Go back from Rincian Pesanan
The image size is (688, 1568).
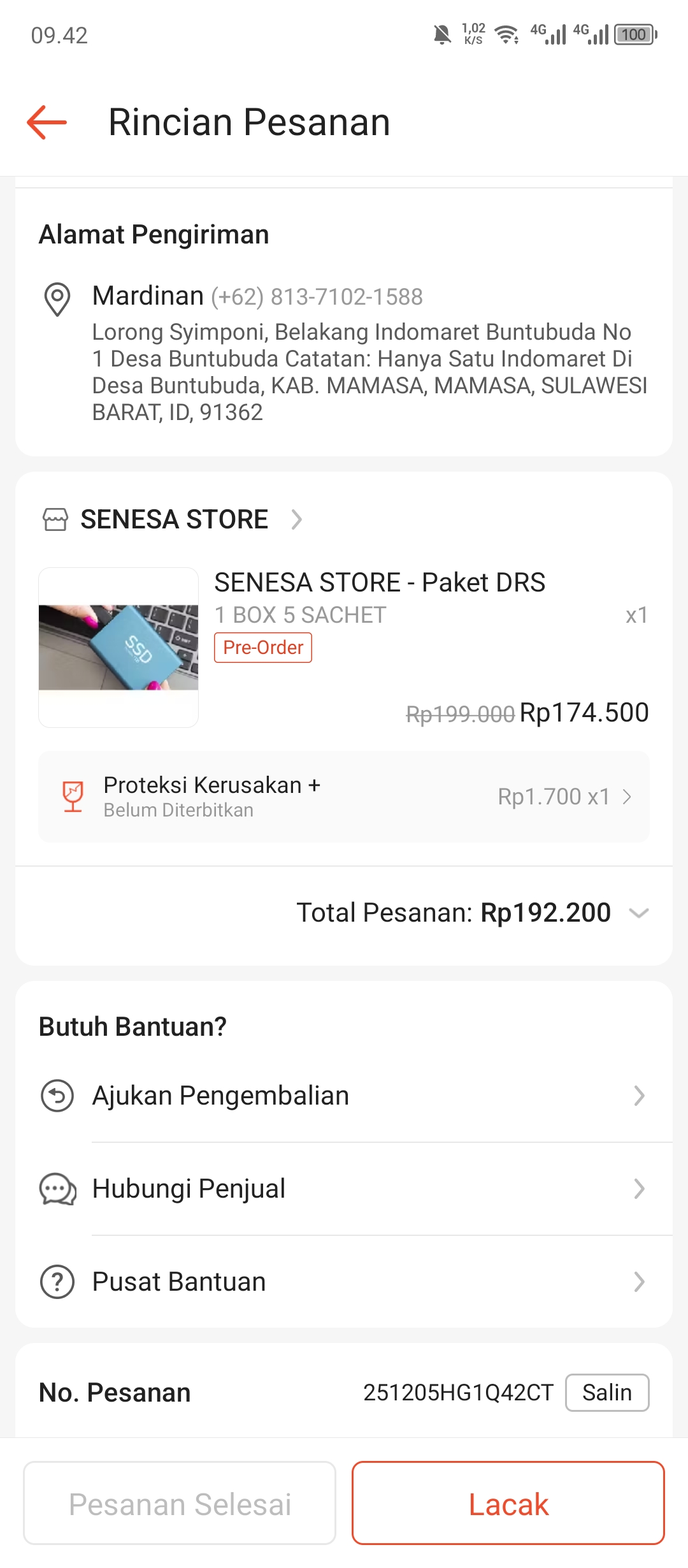(47, 122)
